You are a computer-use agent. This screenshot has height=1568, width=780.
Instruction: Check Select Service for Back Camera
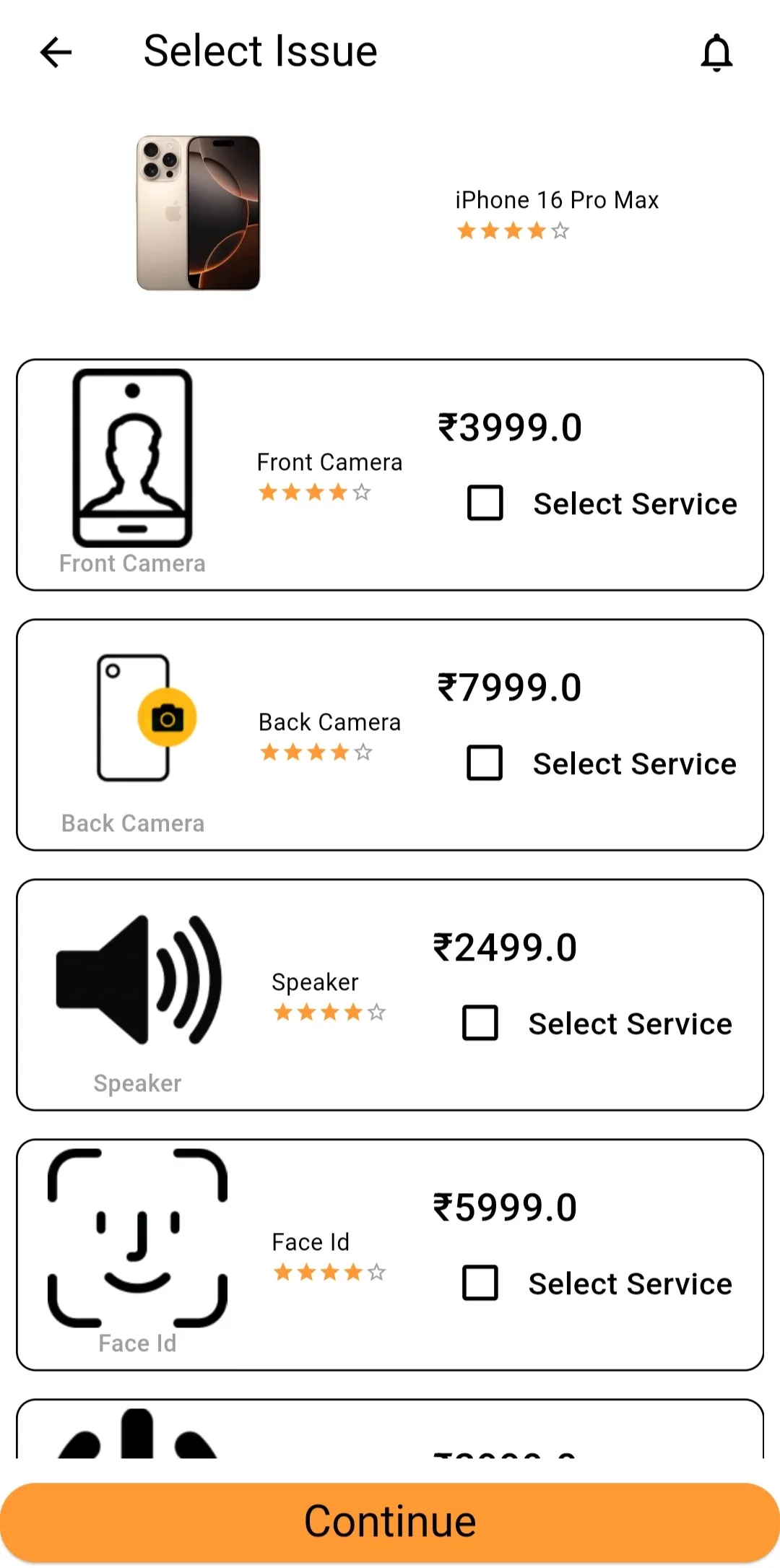pos(485,763)
